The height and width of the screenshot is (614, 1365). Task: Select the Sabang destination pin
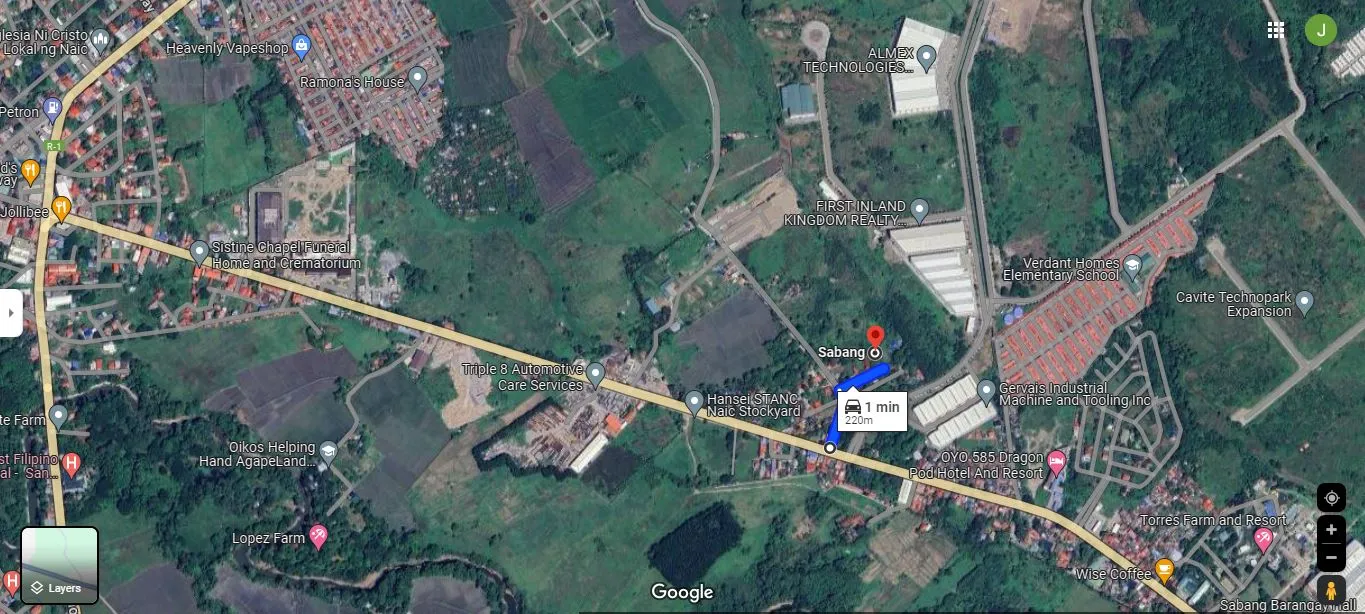(x=875, y=338)
